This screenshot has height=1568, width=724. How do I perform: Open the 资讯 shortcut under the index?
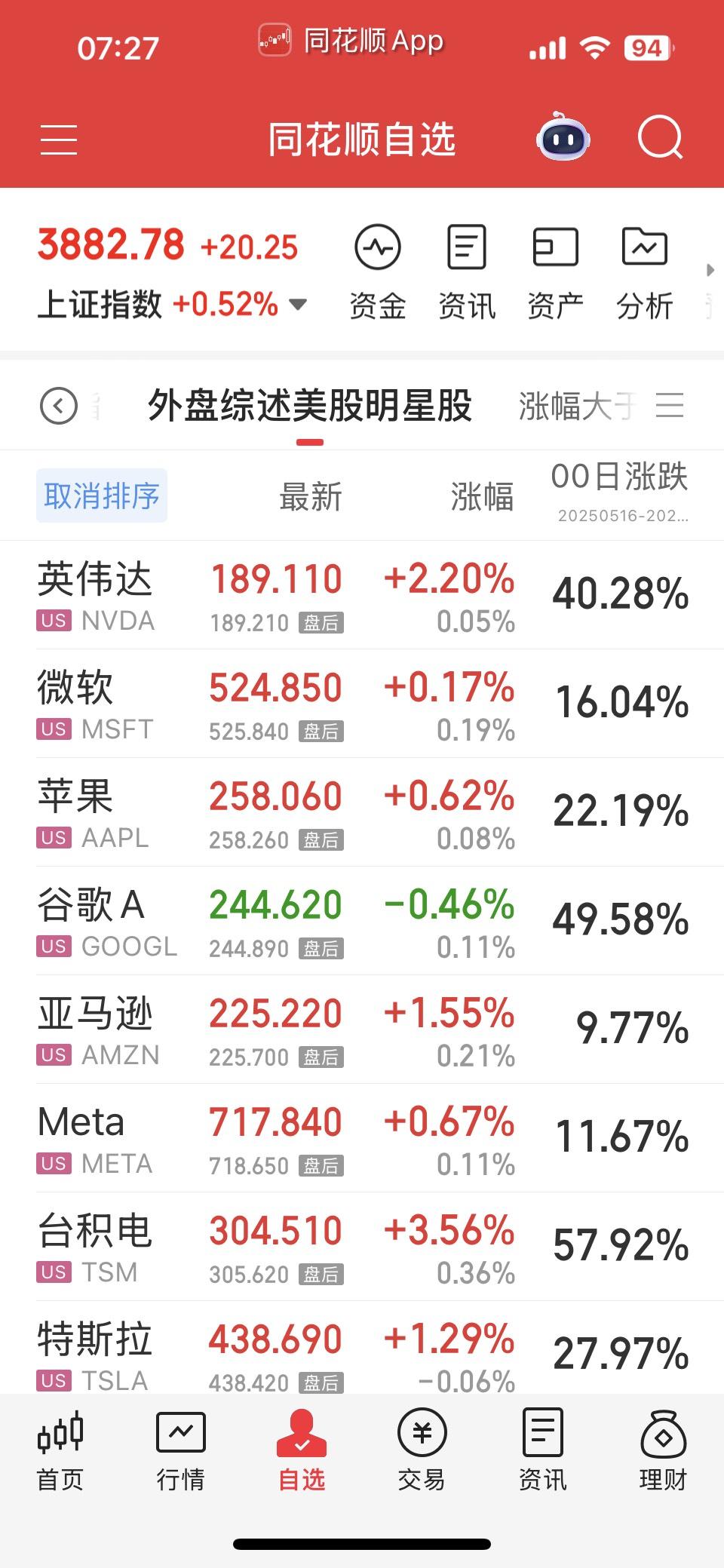coord(467,272)
